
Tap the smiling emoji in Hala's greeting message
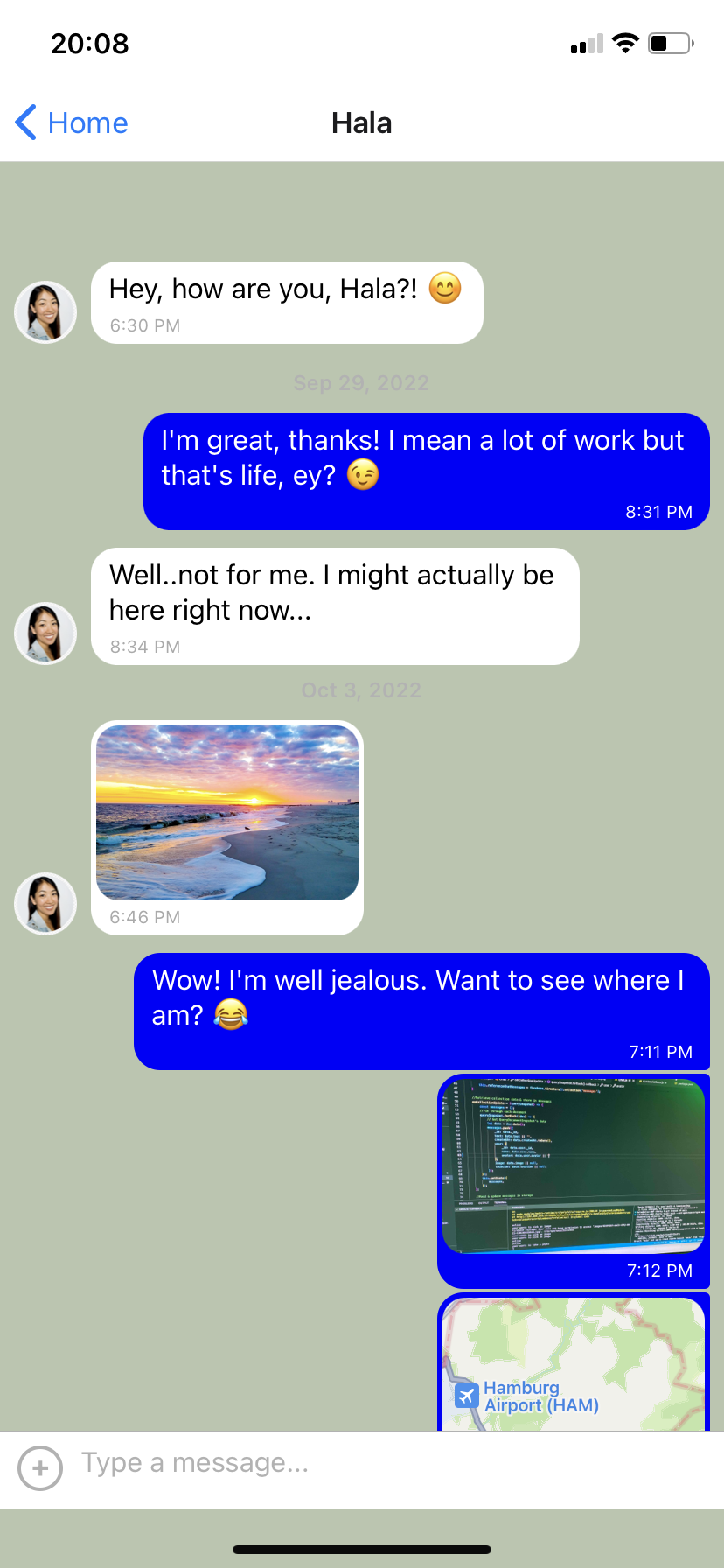(444, 288)
